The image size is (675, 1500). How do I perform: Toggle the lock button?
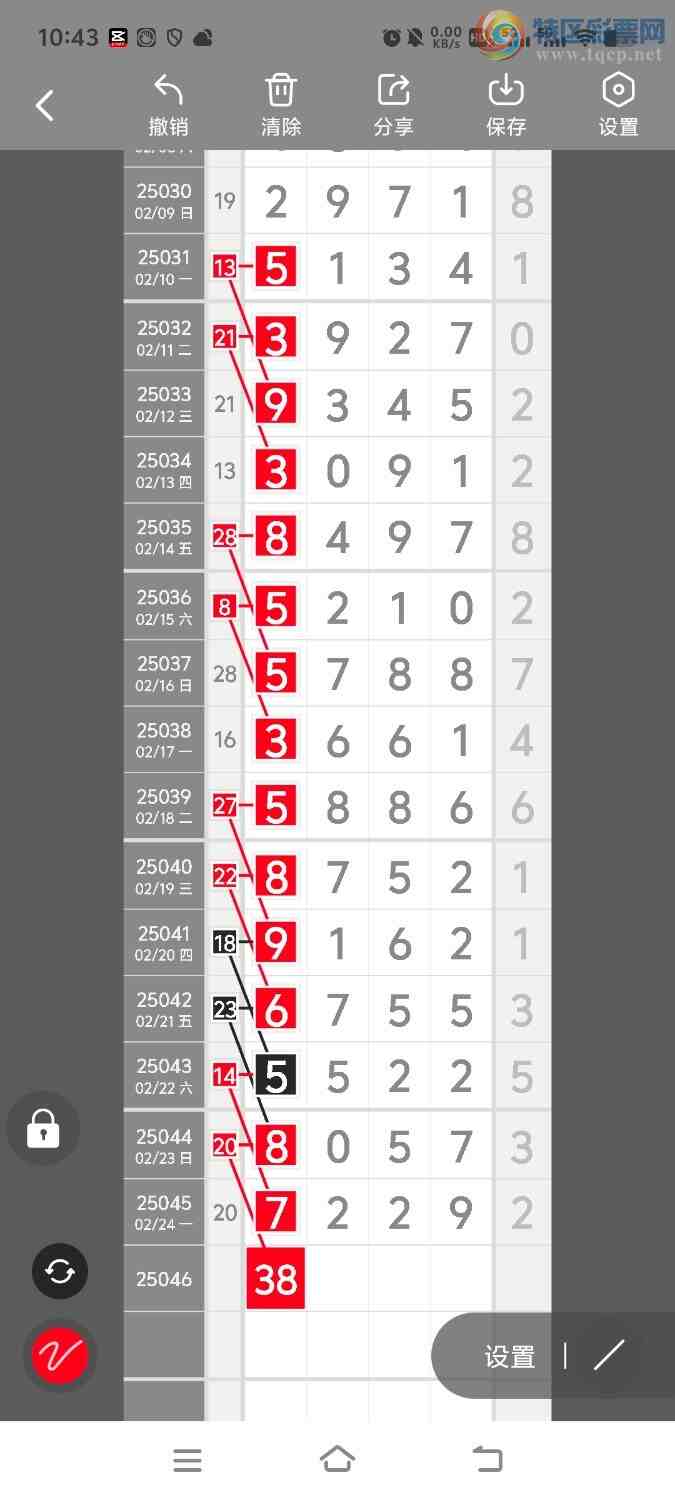43,1129
